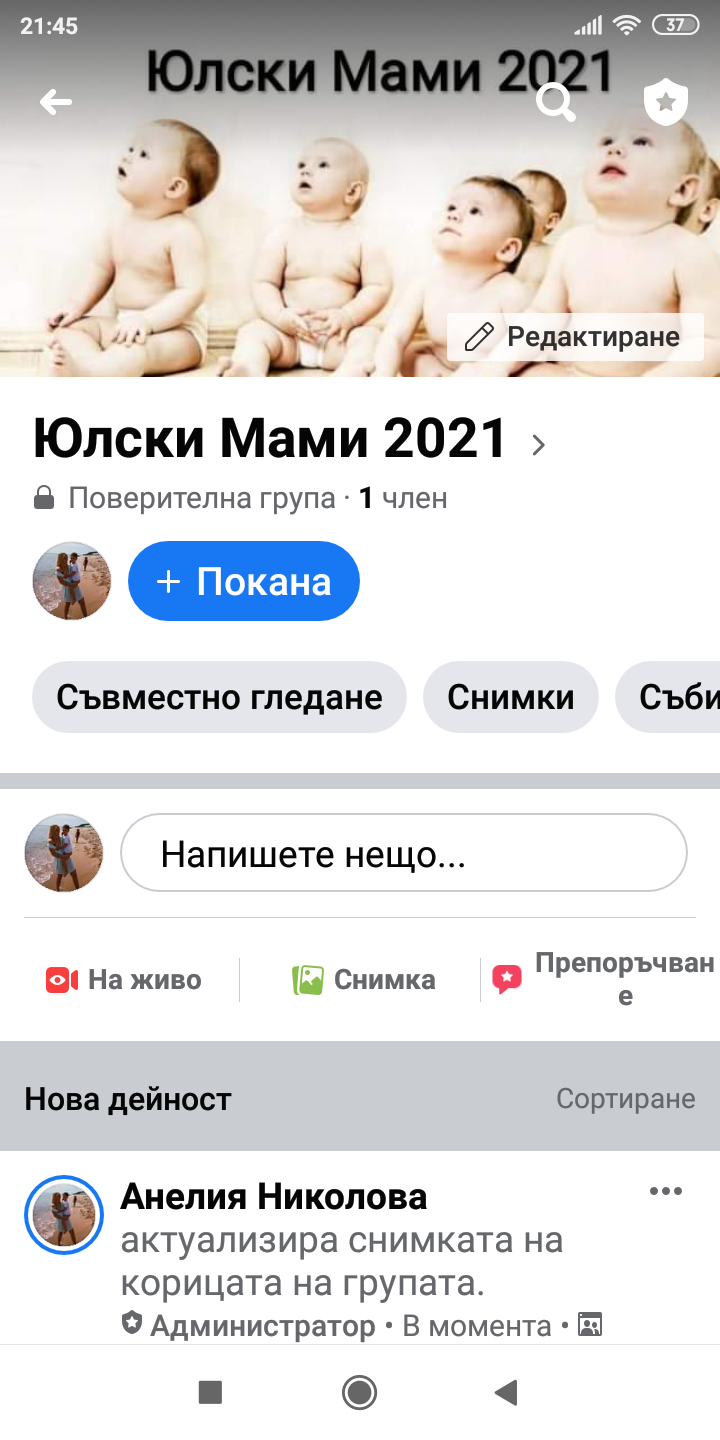This screenshot has height=1440, width=720.
Task: Tap the Напишете нещо post field
Action: (403, 853)
